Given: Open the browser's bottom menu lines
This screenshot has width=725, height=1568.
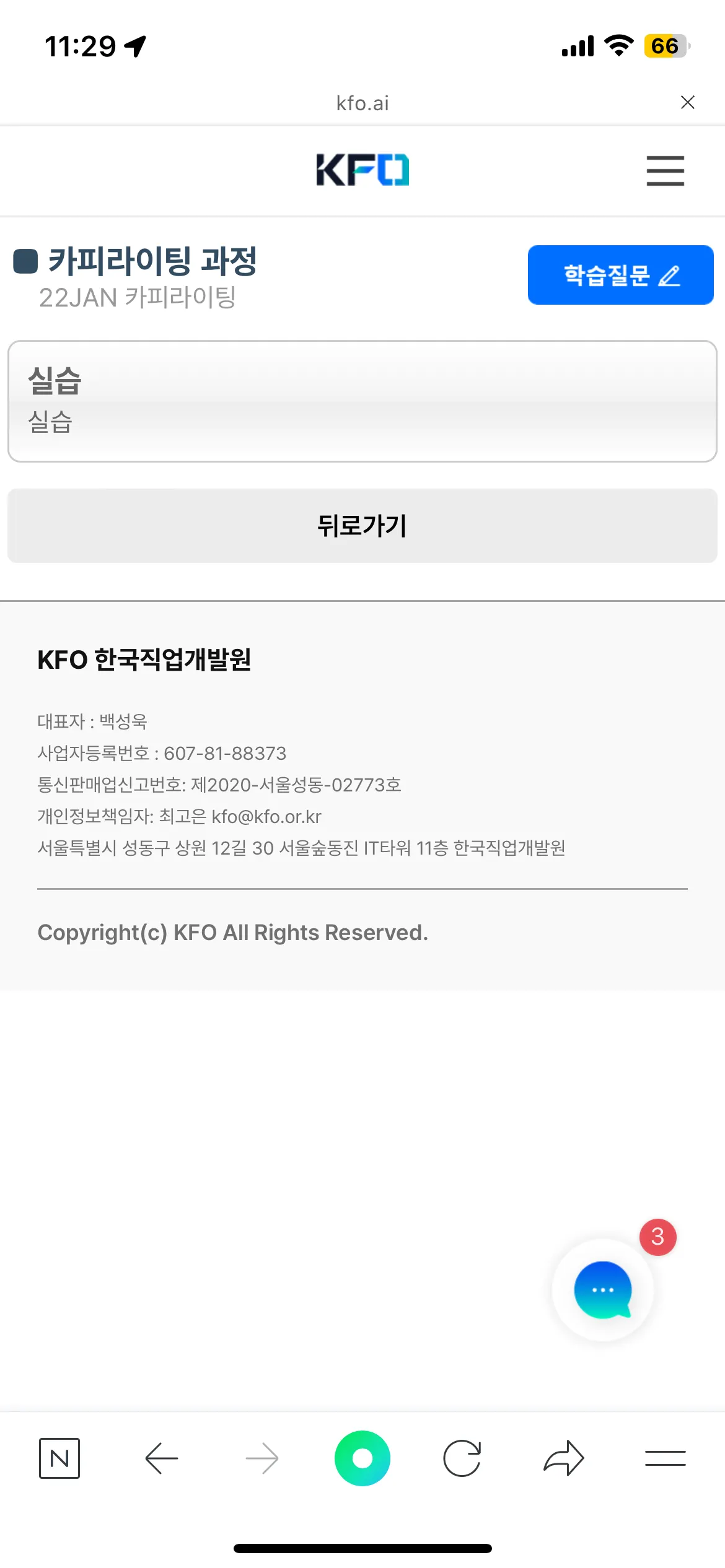Looking at the screenshot, I should [665, 1458].
